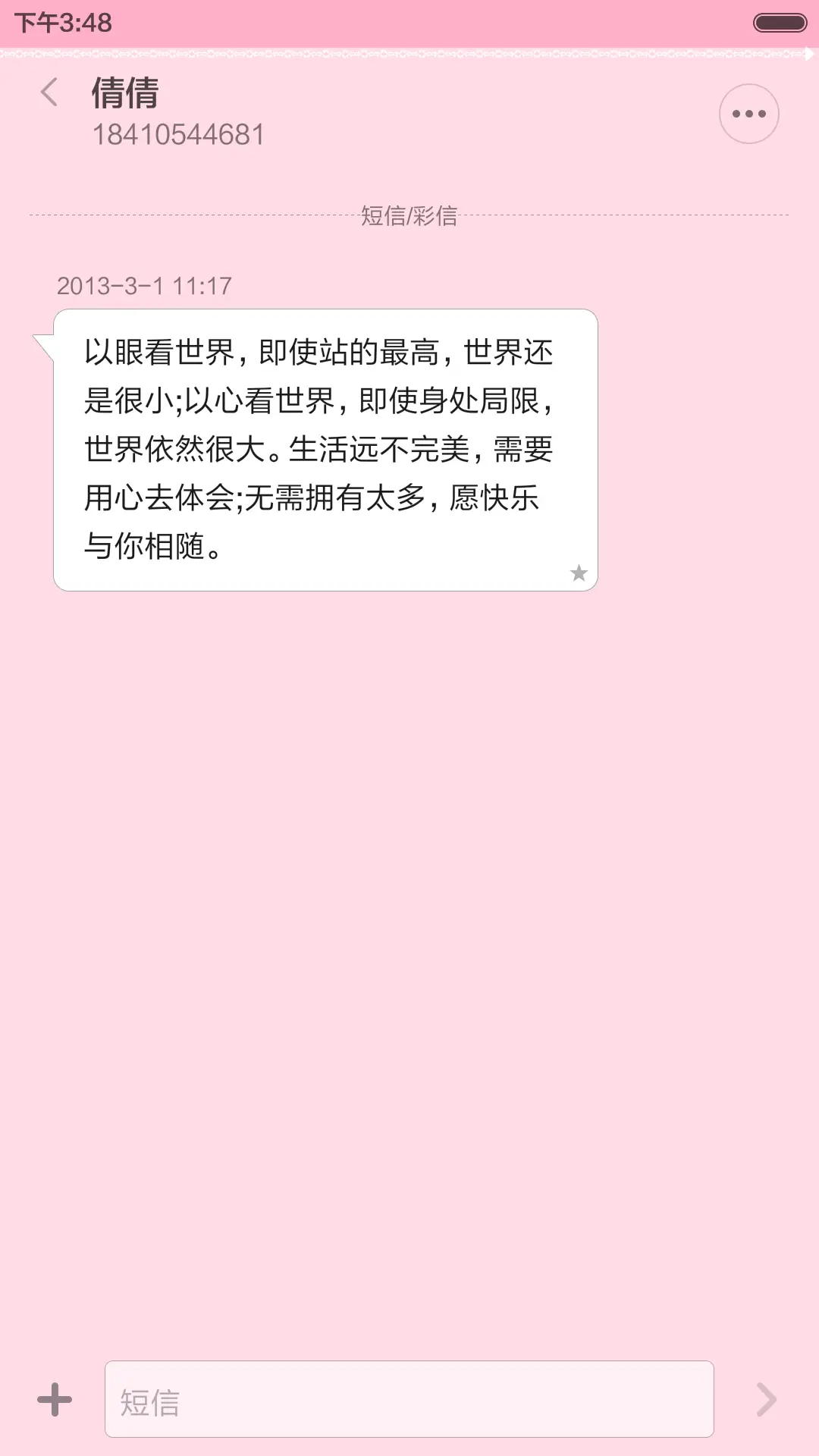Select the white message bubble text
819x1456 pixels.
pyautogui.click(x=326, y=447)
